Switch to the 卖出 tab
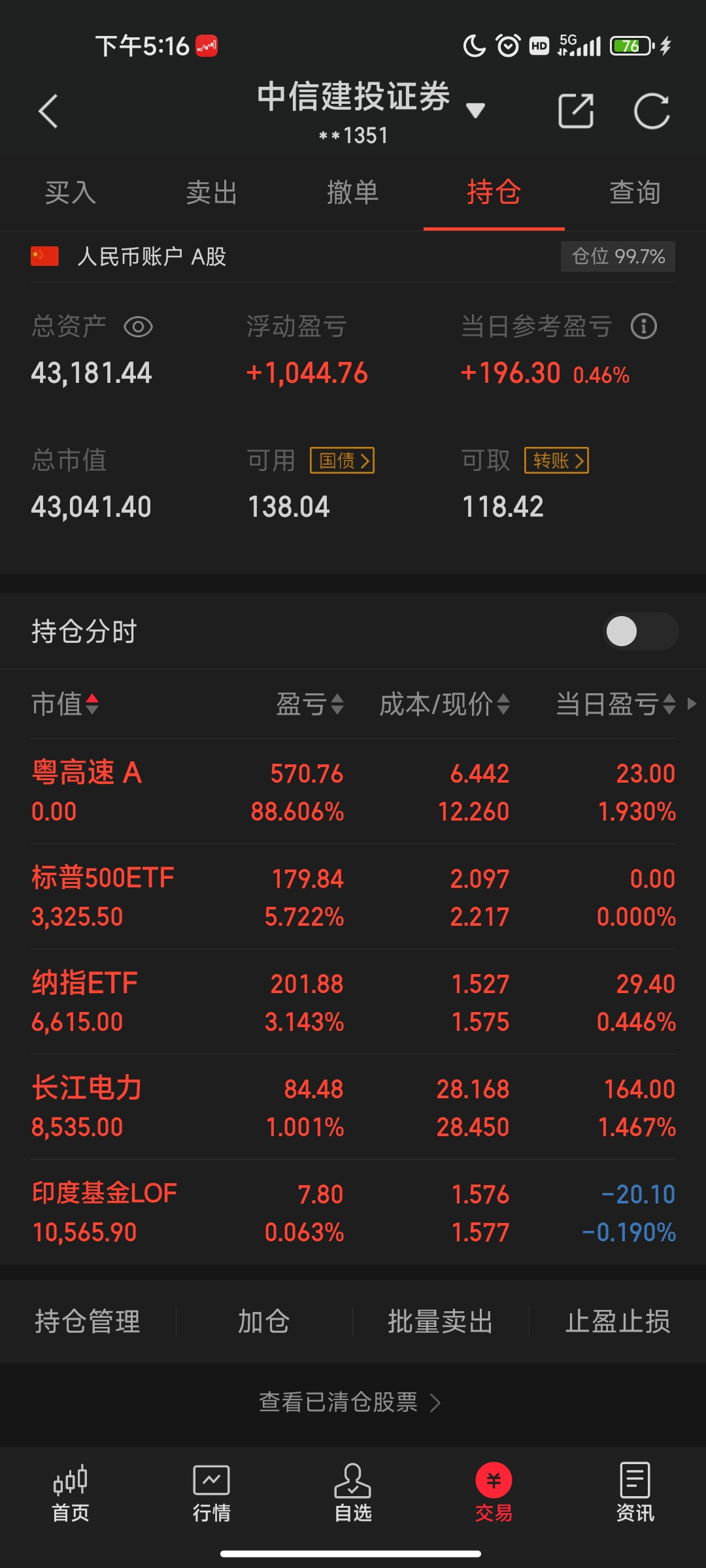The height and width of the screenshot is (1568, 706). pos(211,193)
